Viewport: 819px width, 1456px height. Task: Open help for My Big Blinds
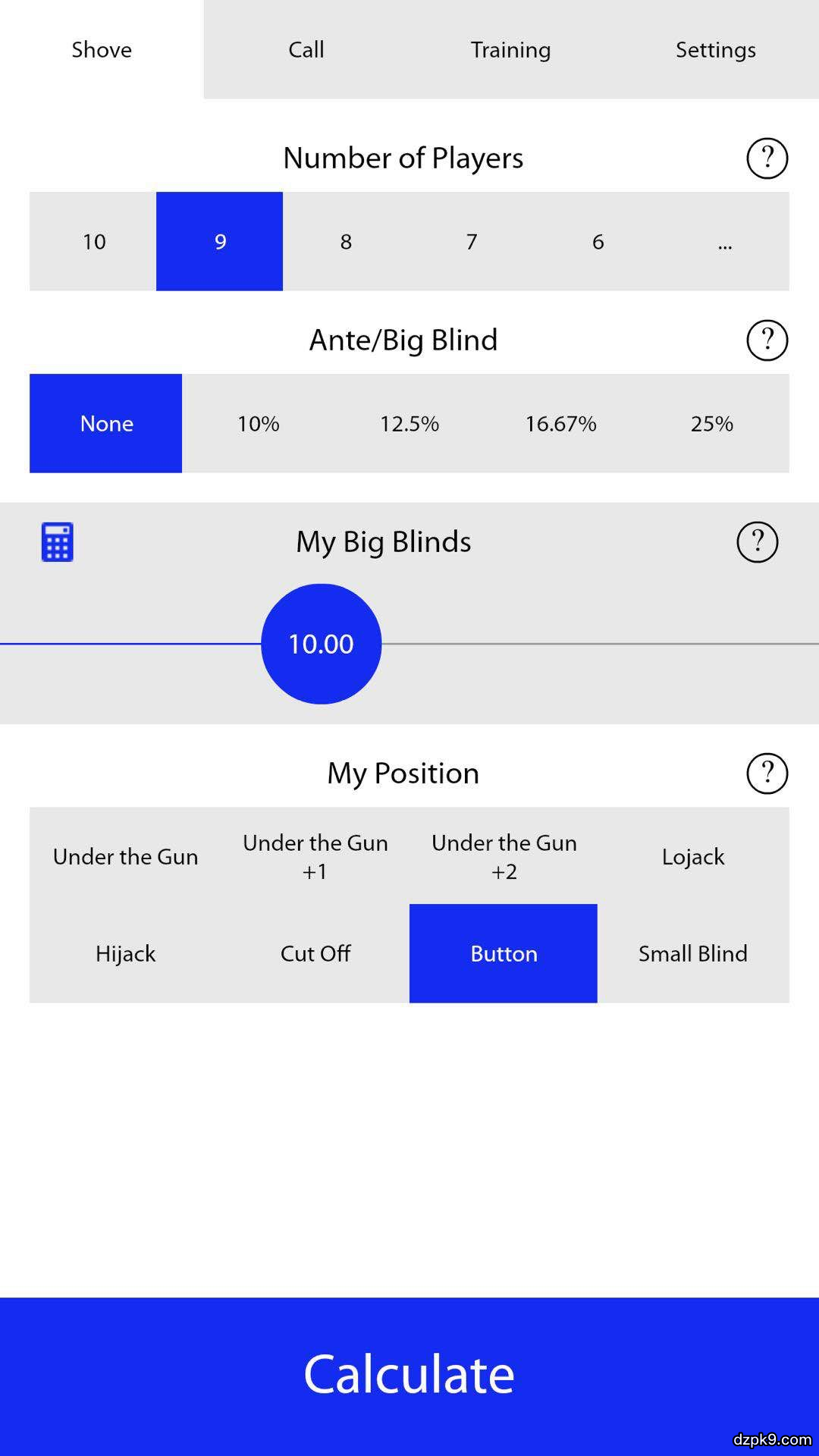(757, 542)
